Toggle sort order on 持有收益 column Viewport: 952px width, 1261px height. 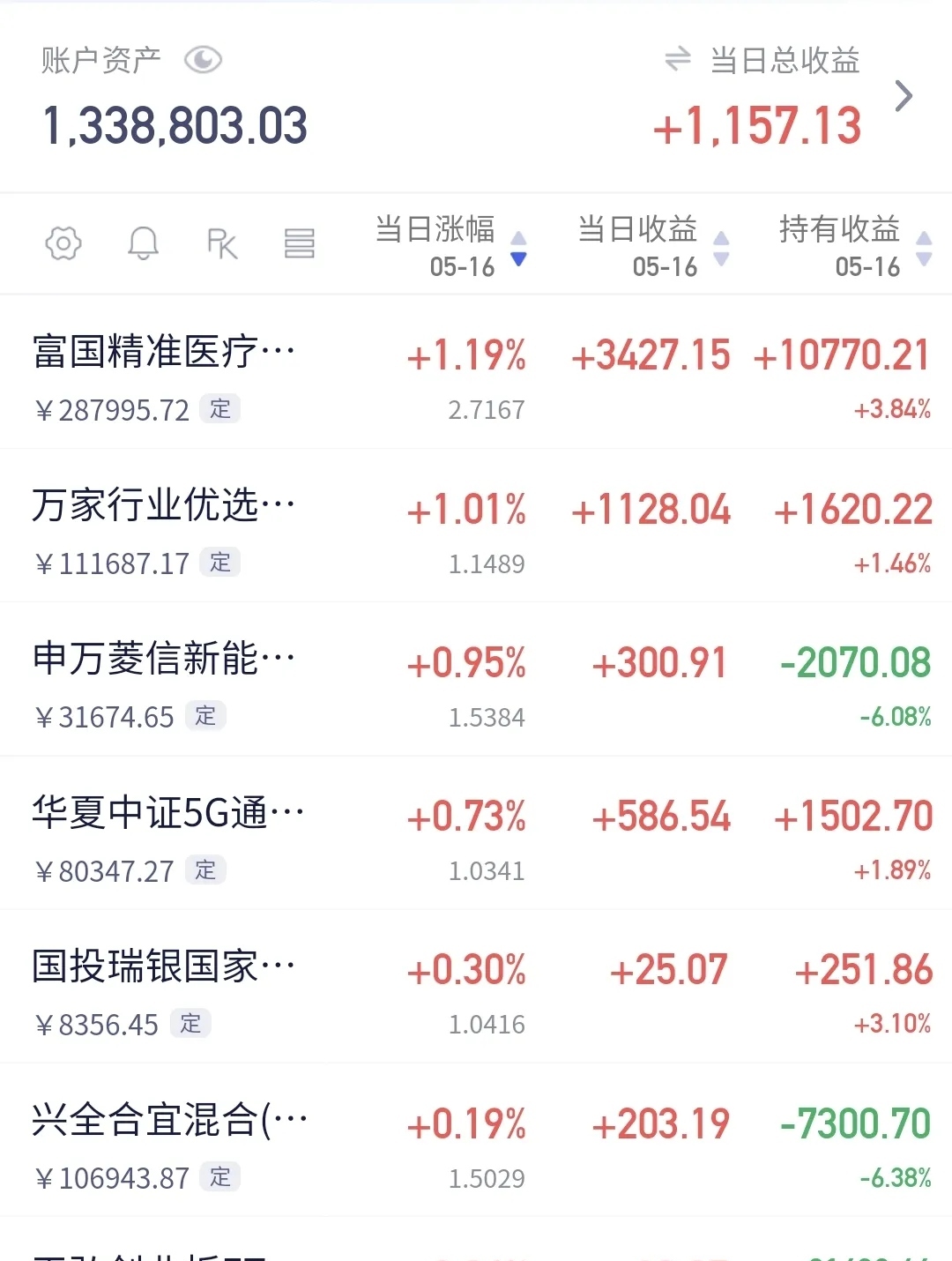click(924, 249)
